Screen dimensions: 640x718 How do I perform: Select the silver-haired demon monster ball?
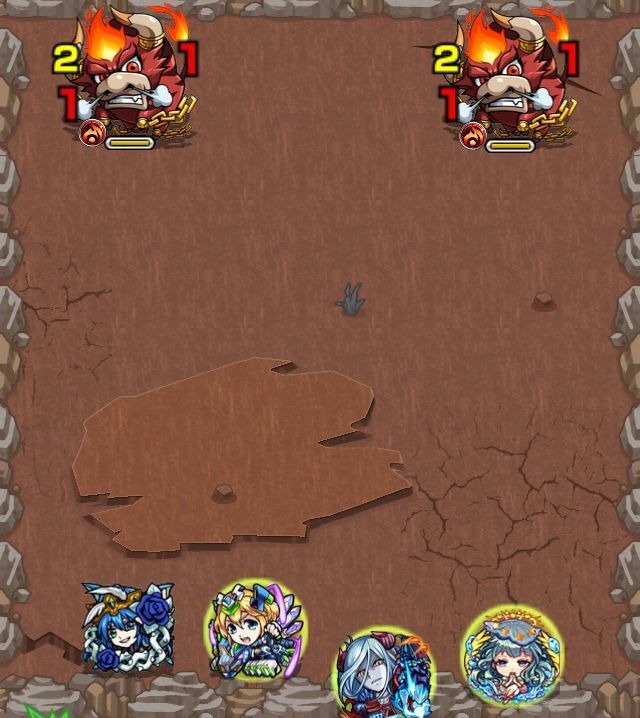(383, 674)
